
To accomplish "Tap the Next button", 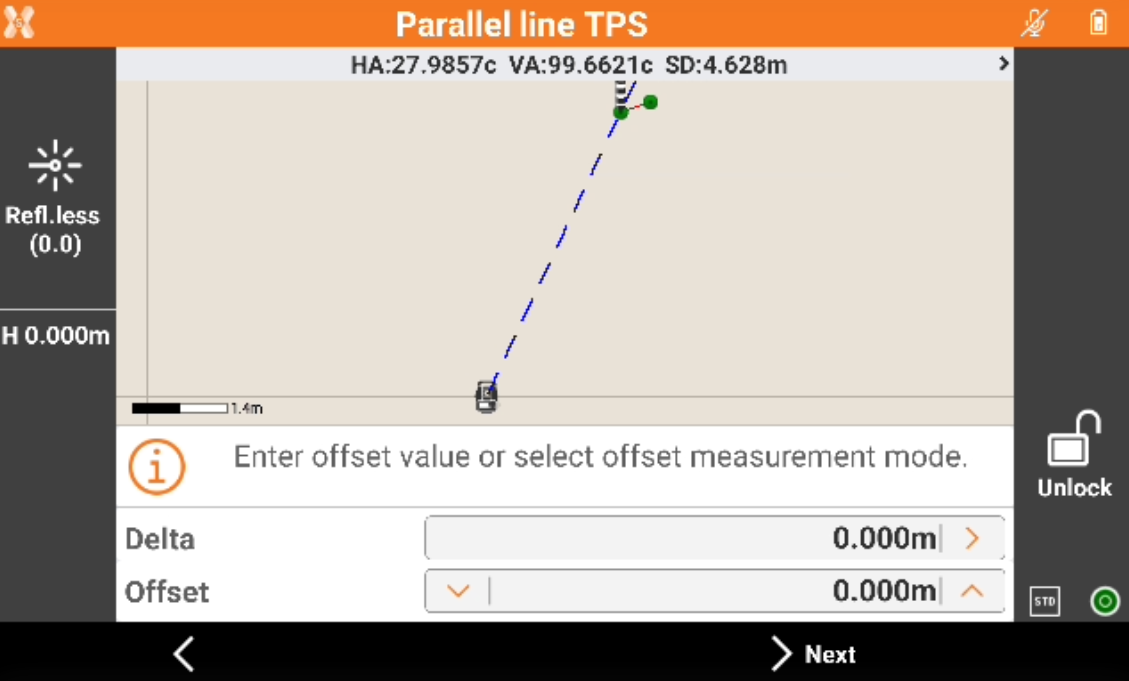I will click(x=814, y=654).
